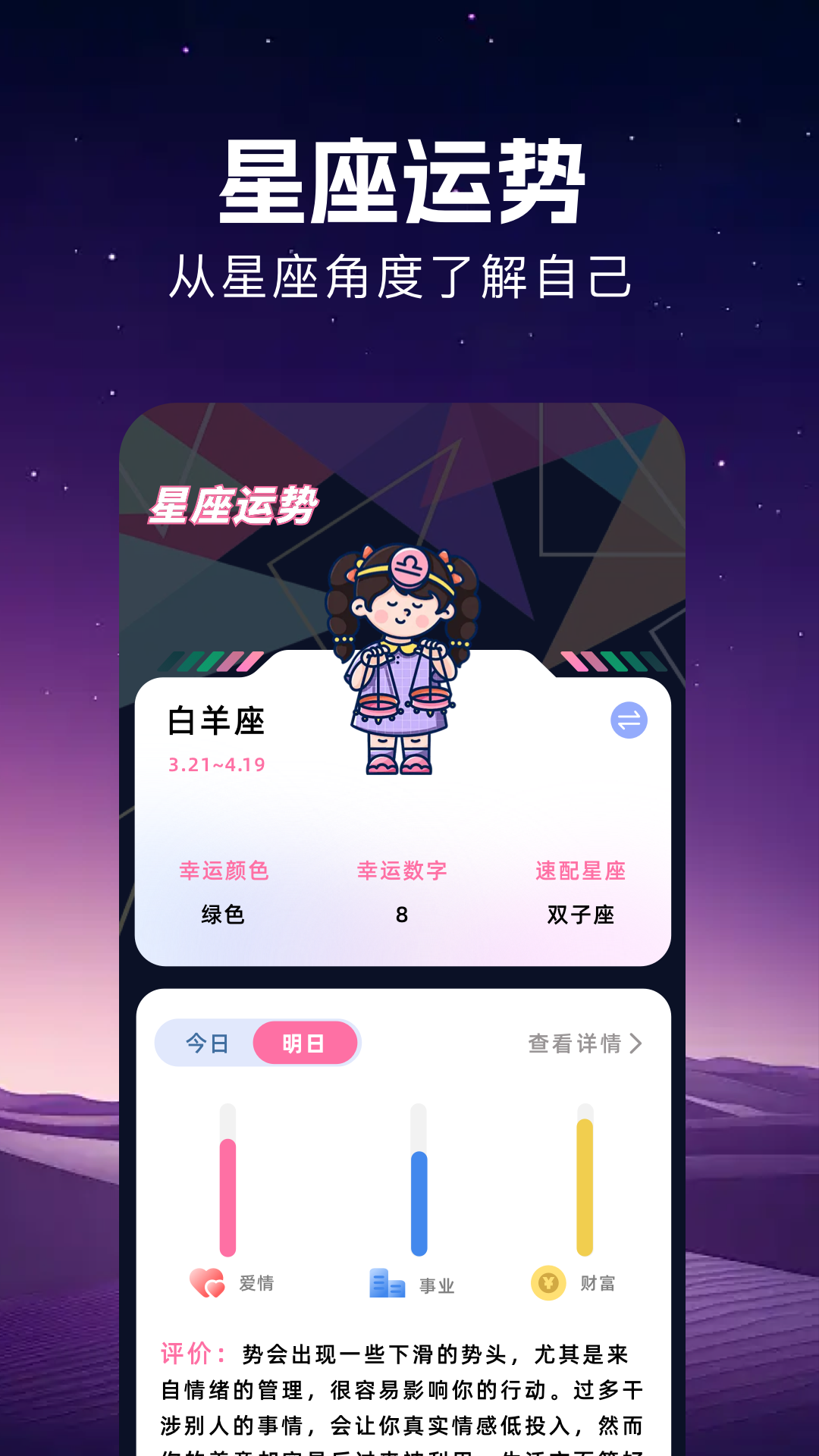
Task: Click the gold coin icon beside 财富
Action: click(548, 1282)
